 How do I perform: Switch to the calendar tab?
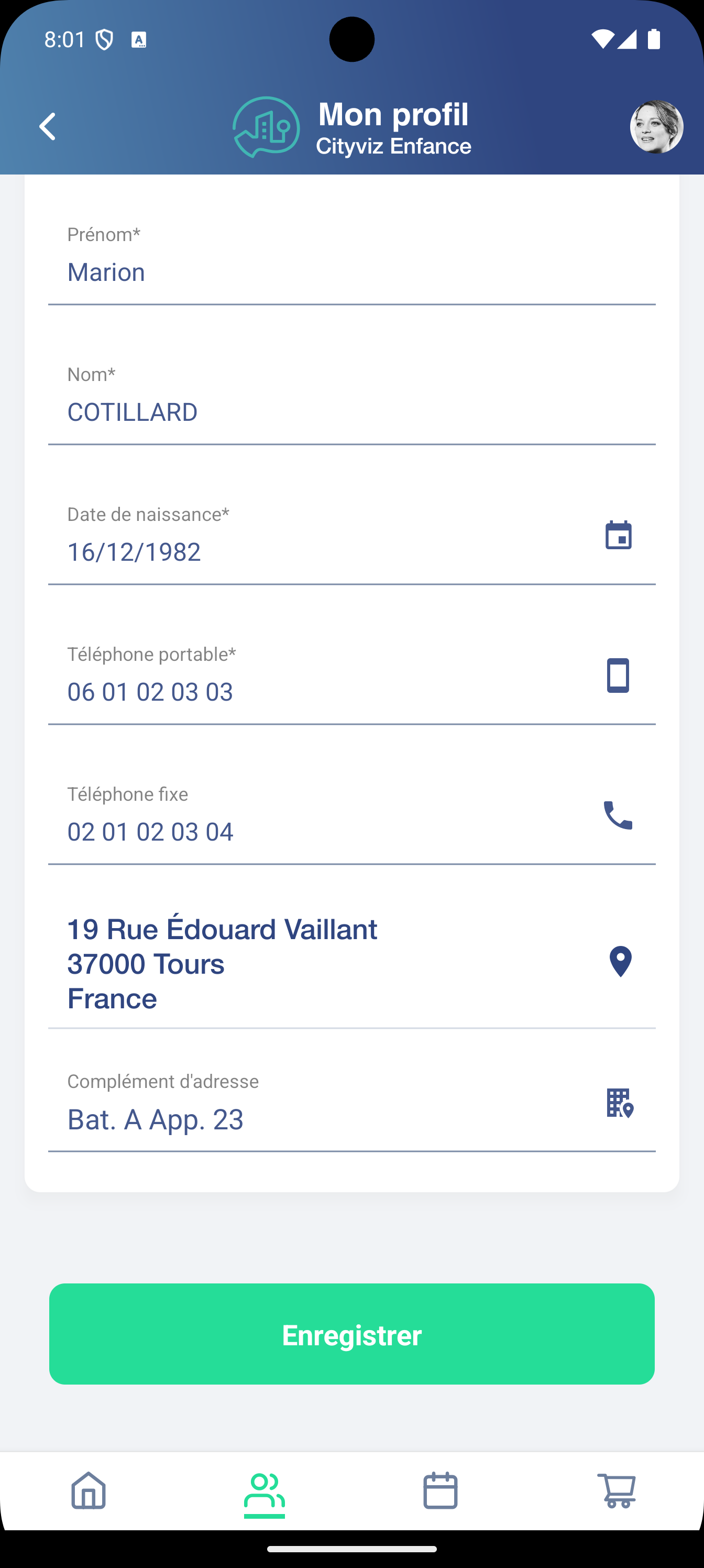pos(440,1490)
